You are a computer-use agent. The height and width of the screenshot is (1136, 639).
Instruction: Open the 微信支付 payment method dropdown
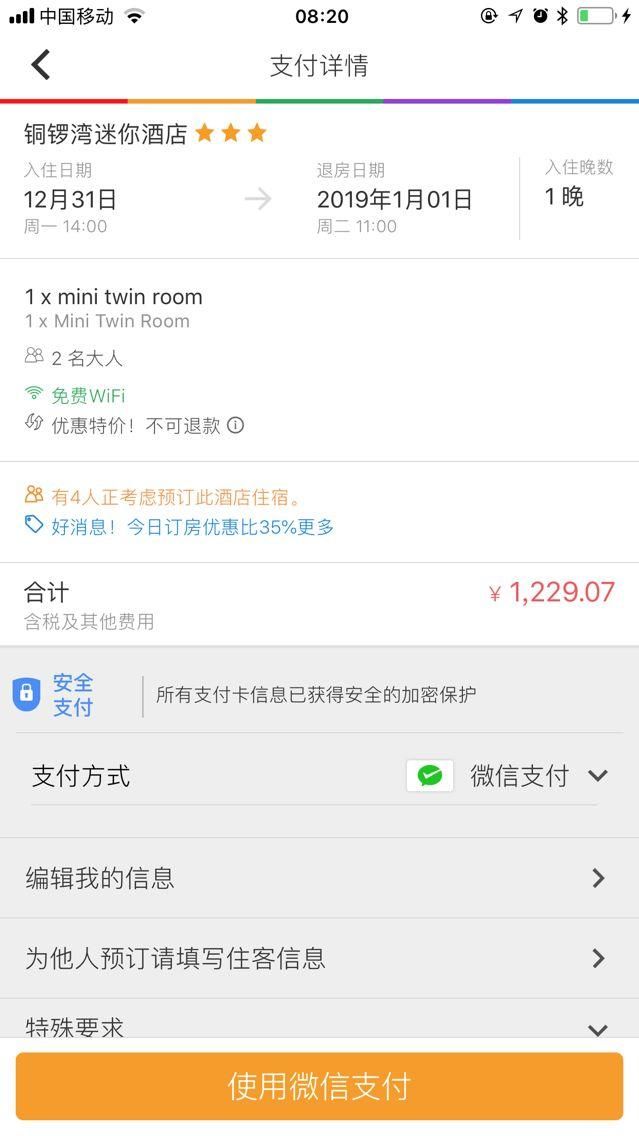coord(507,776)
